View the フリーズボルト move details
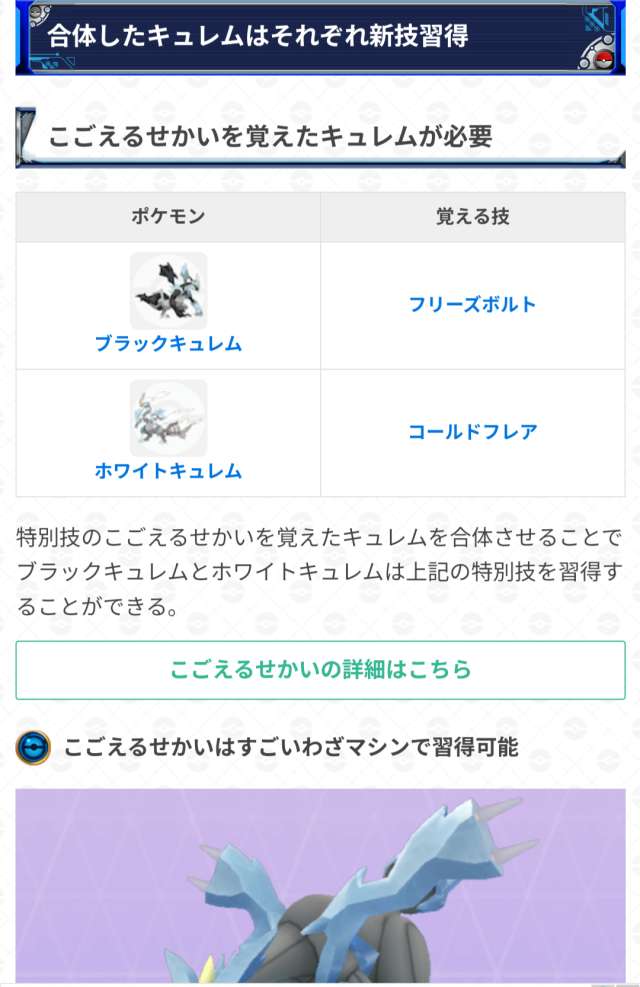Viewport: 640px width, 987px height. pyautogui.click(x=472, y=304)
